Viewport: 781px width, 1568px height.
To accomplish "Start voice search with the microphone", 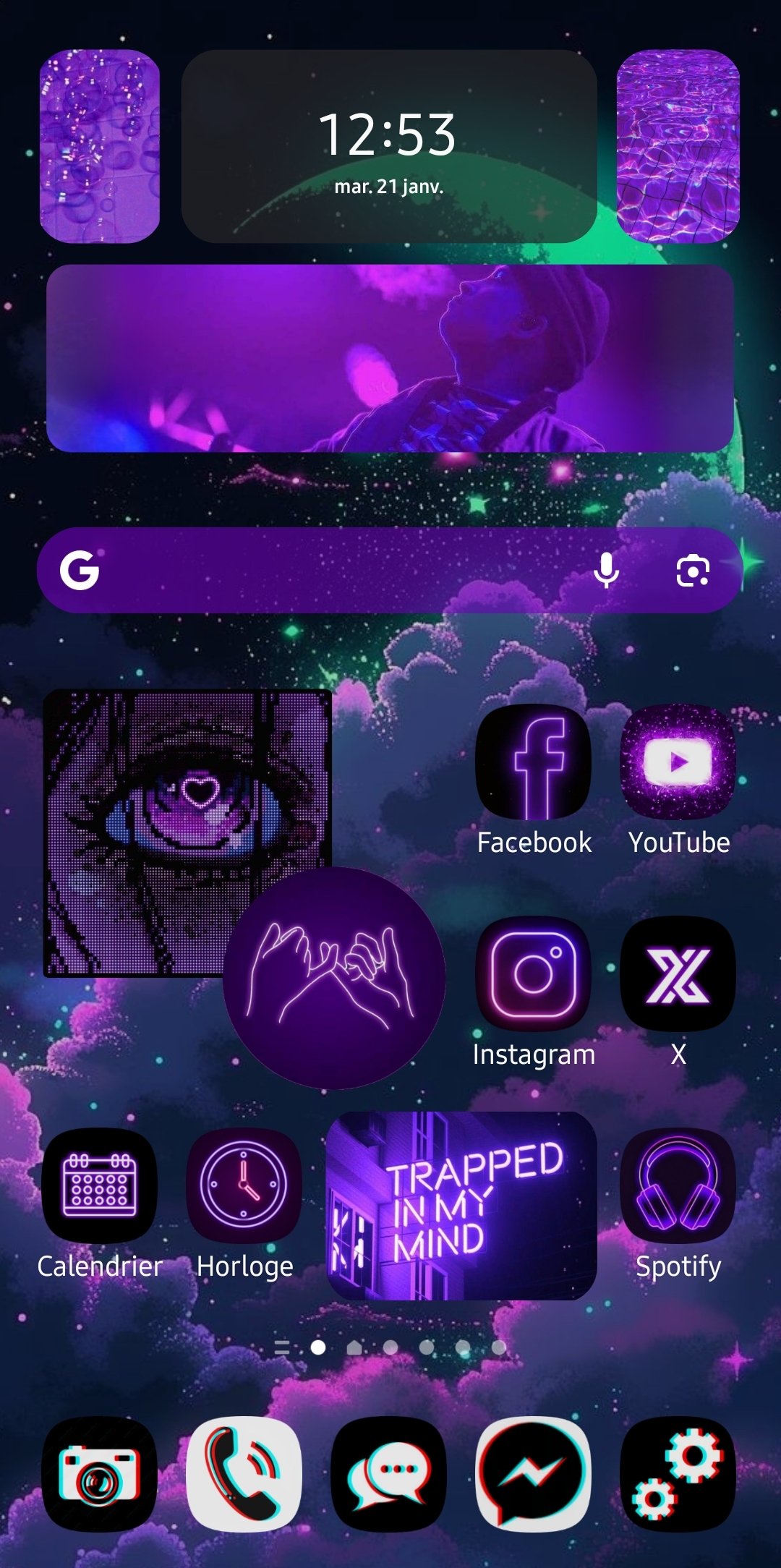I will (x=606, y=571).
